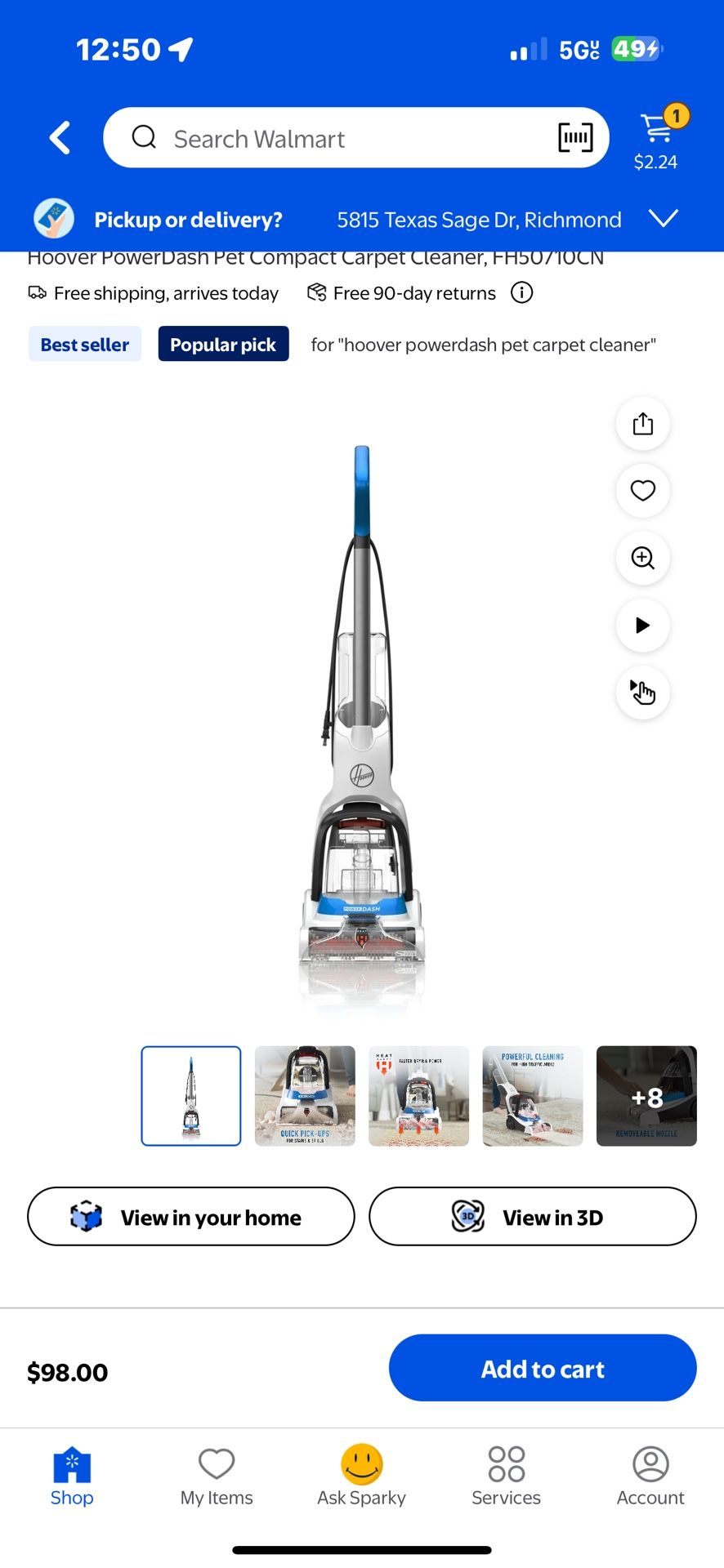Screen dimensions: 724x1568
Task: Open Ask Sparky
Action: tap(361, 1477)
